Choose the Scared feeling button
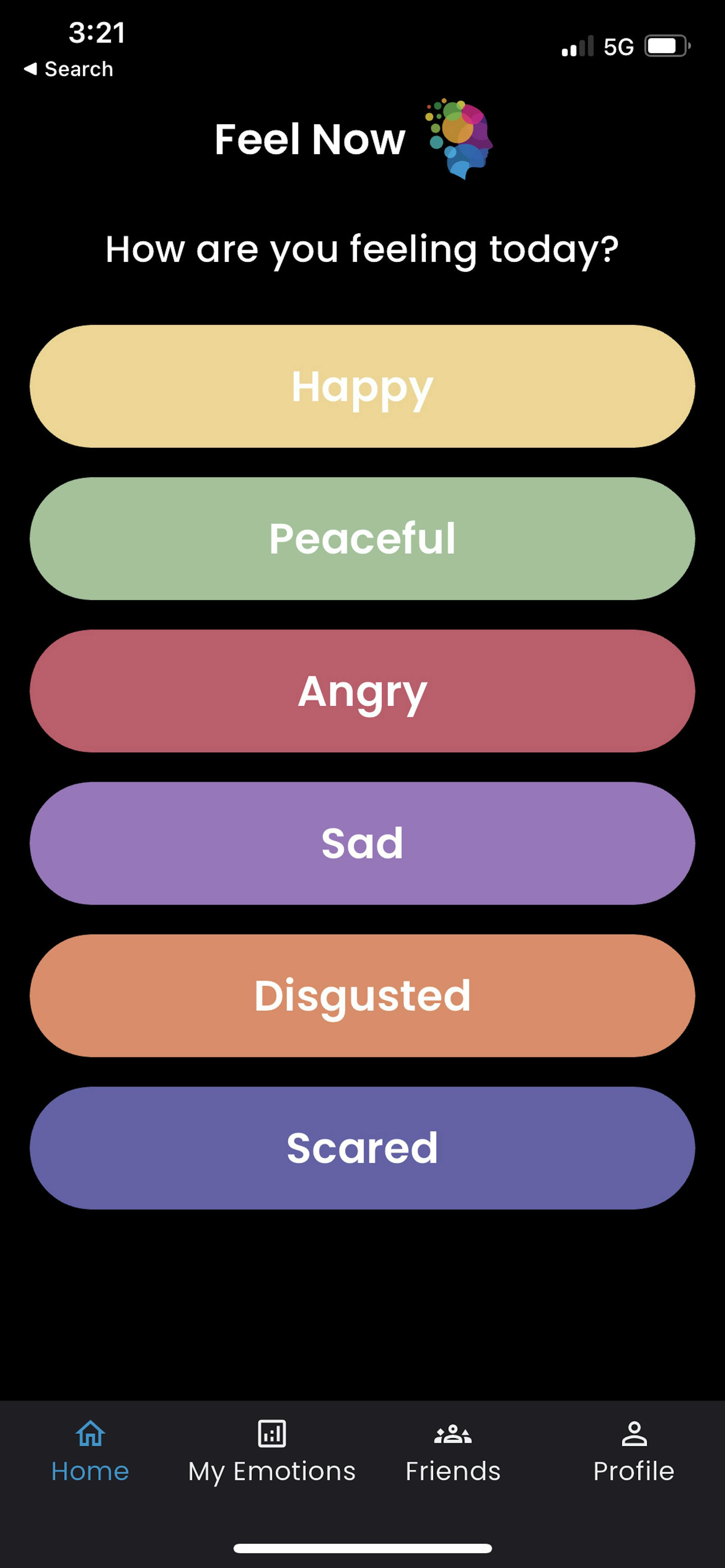The image size is (725, 1568). tap(362, 1148)
